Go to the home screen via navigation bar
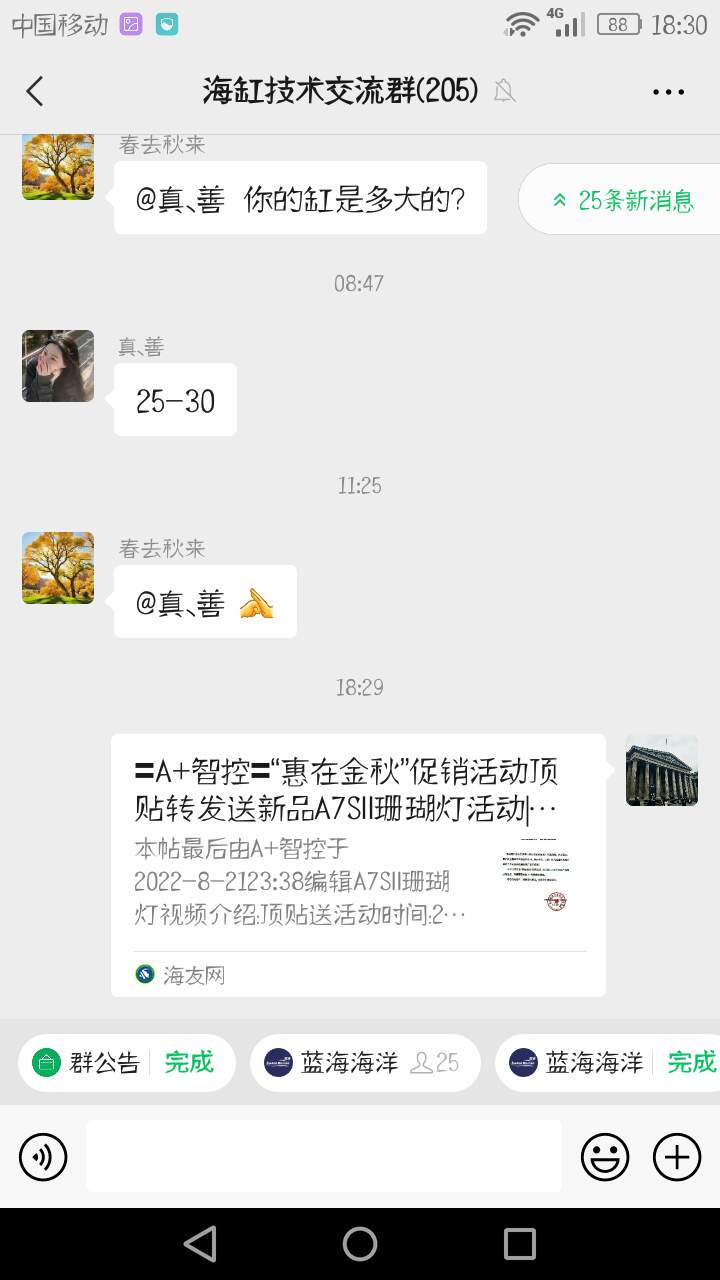Viewport: 720px width, 1280px height. (360, 1244)
